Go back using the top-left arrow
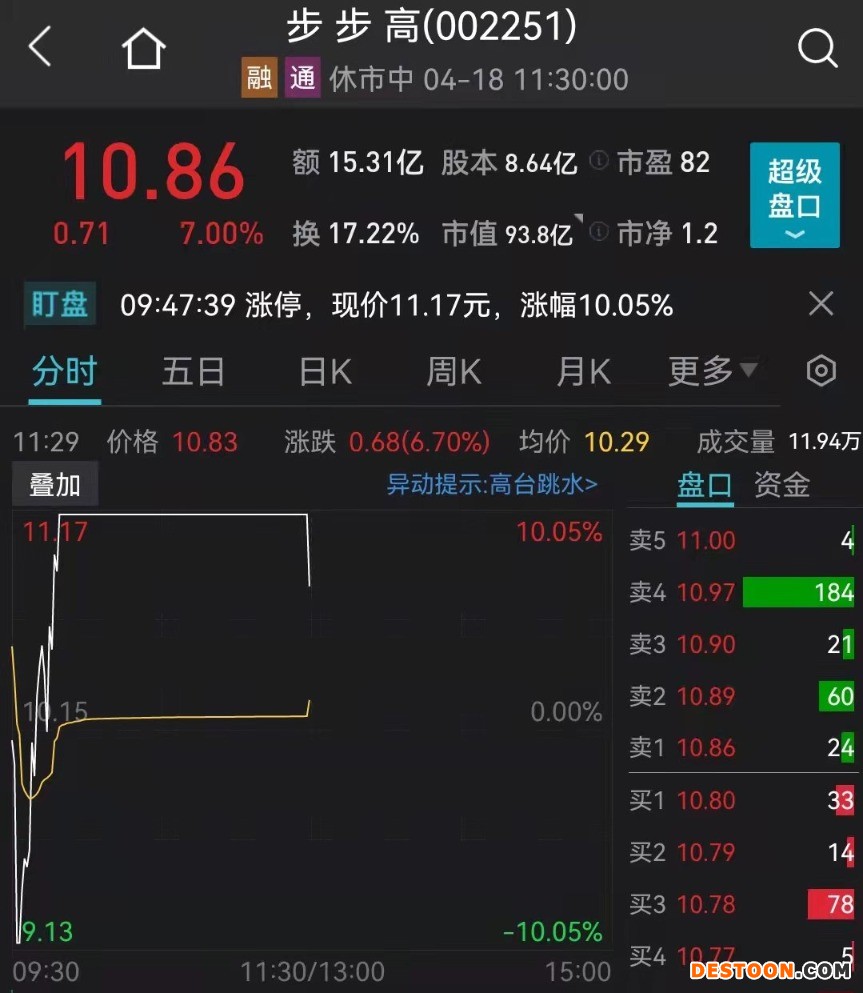863x993 pixels. pyautogui.click(x=40, y=47)
